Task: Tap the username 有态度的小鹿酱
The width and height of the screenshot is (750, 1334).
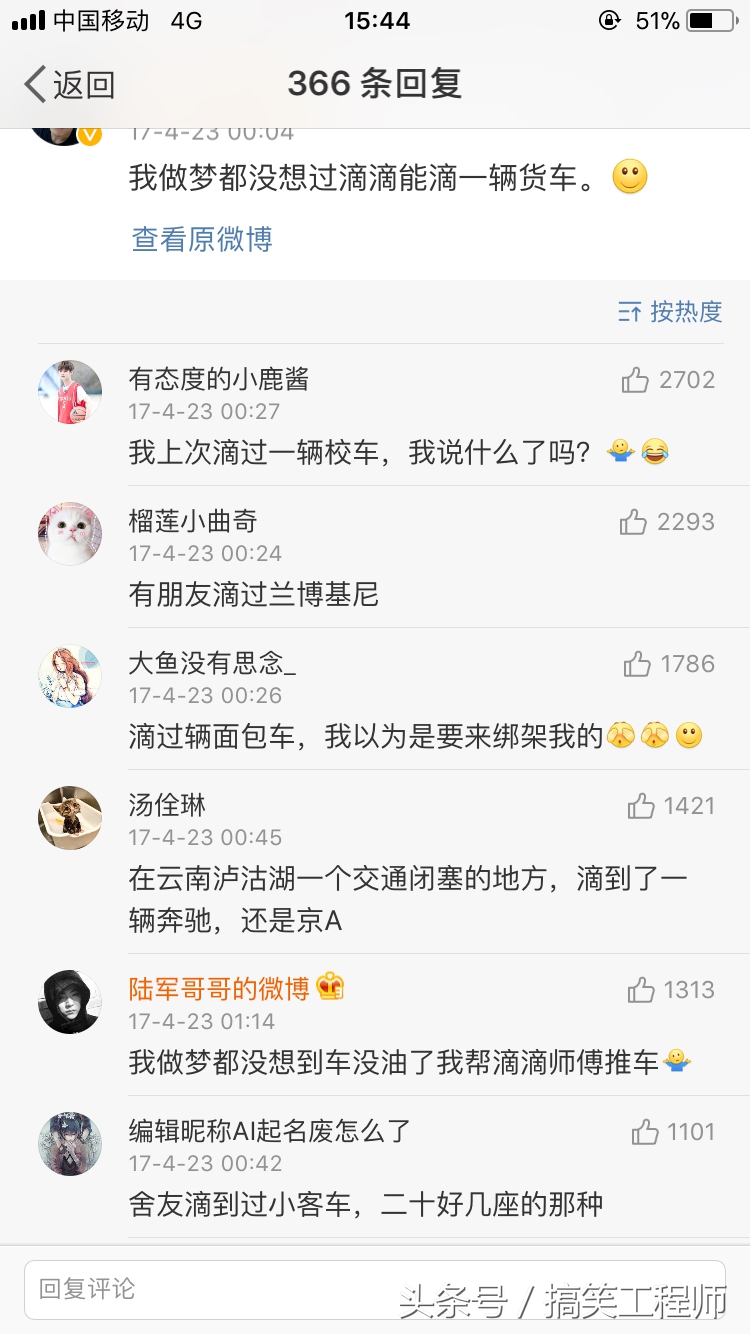Action: tap(220, 379)
